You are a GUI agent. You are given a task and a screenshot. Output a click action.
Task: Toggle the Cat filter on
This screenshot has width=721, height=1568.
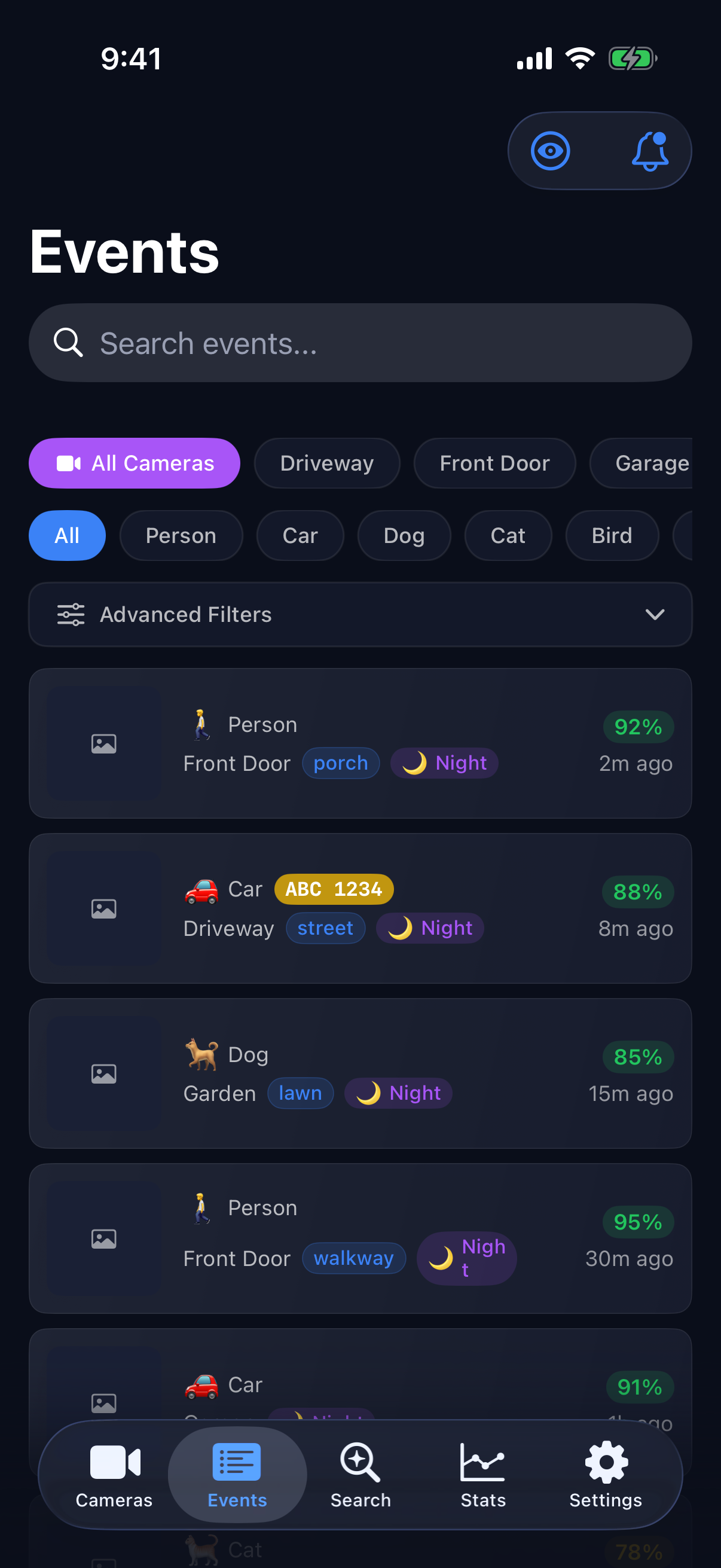tap(508, 535)
